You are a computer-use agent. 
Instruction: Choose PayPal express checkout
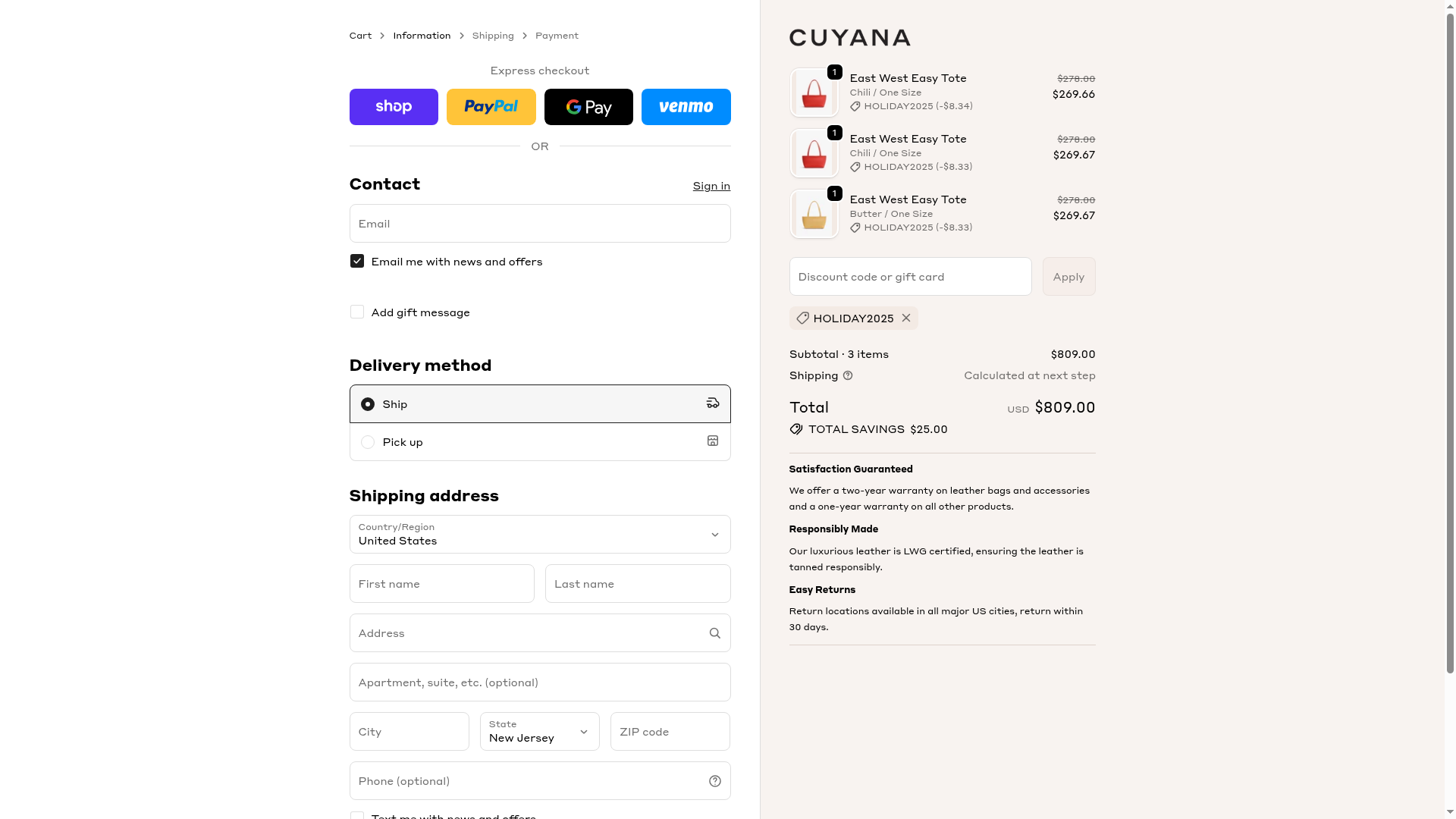(x=491, y=107)
